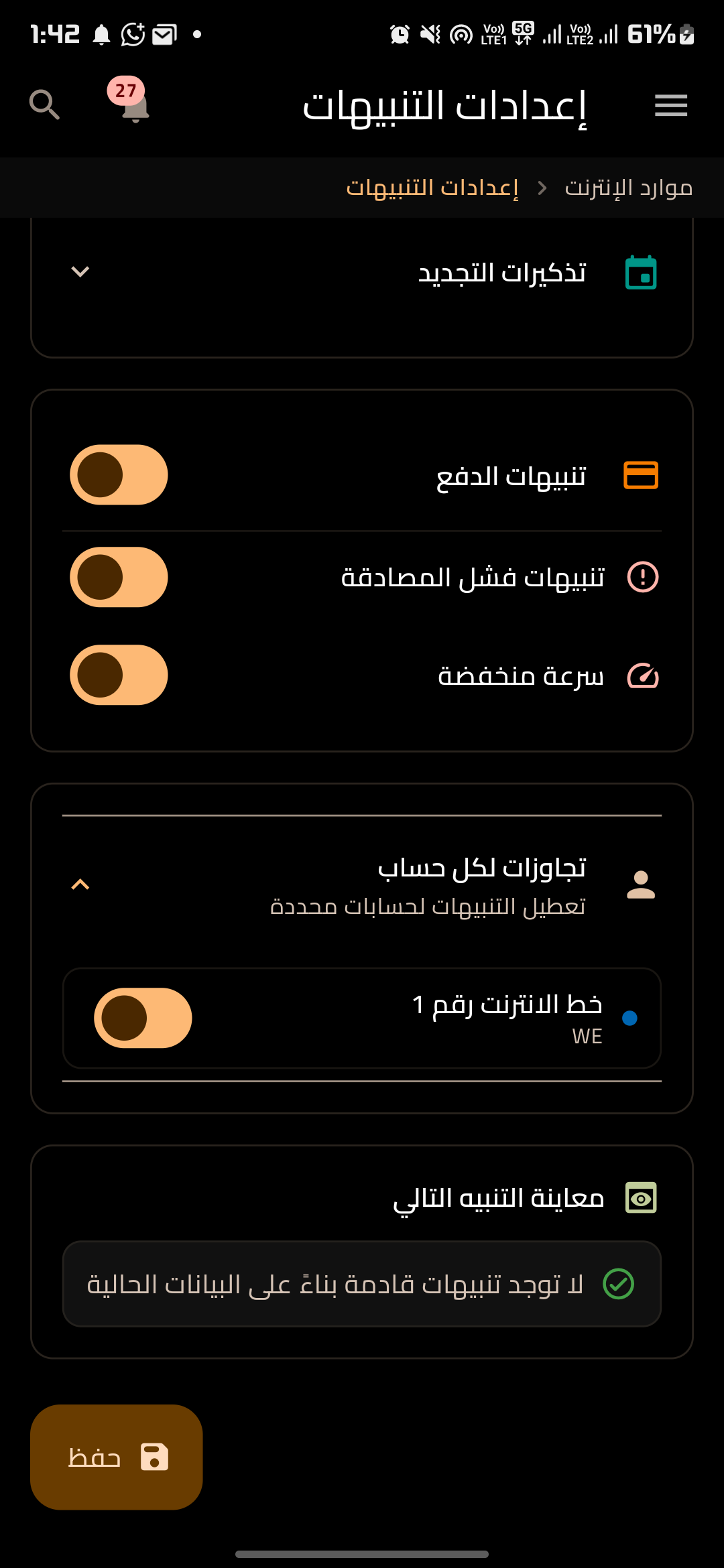724x1568 pixels.
Task: Disable the توجد خط الانترنت رقم 1 toggle
Action: (143, 1018)
